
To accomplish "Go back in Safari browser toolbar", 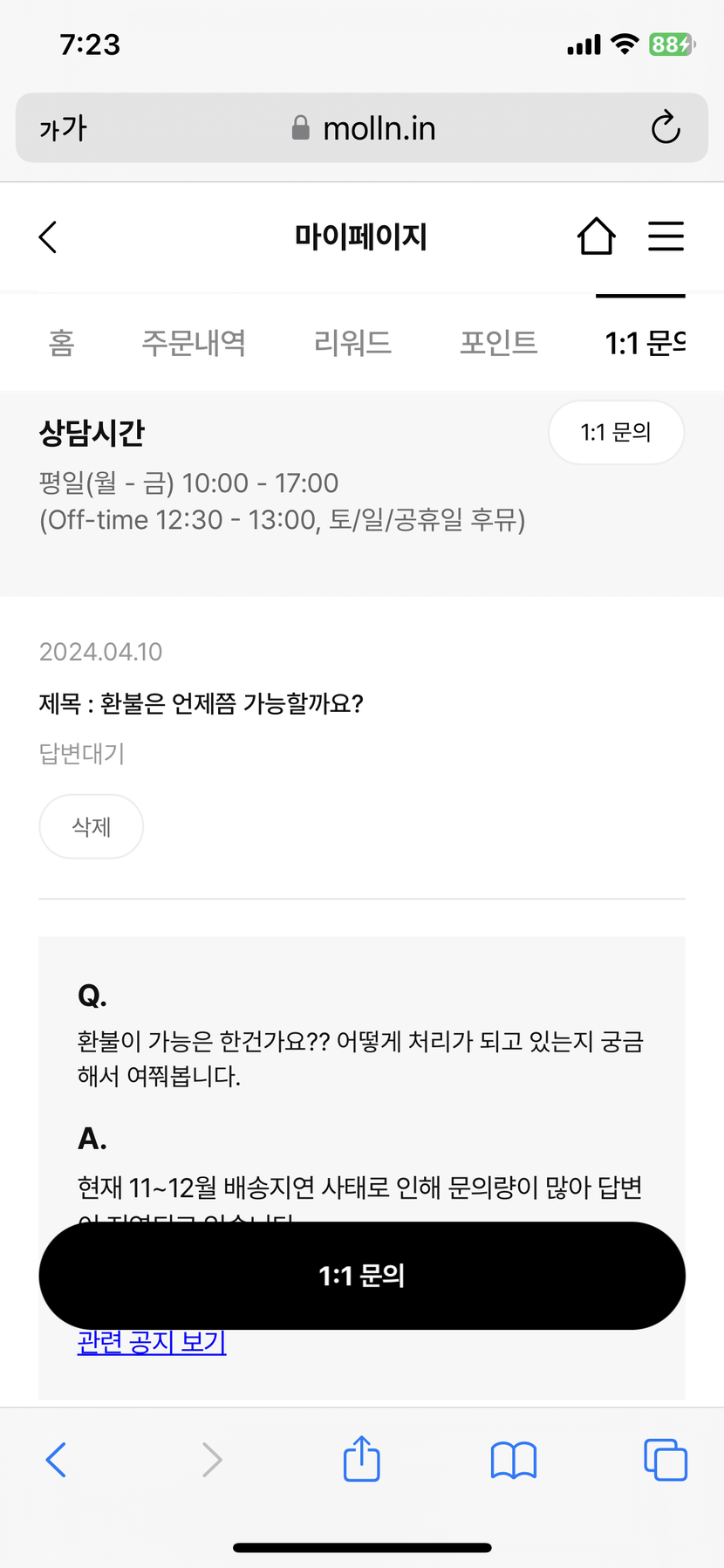I will [56, 1460].
